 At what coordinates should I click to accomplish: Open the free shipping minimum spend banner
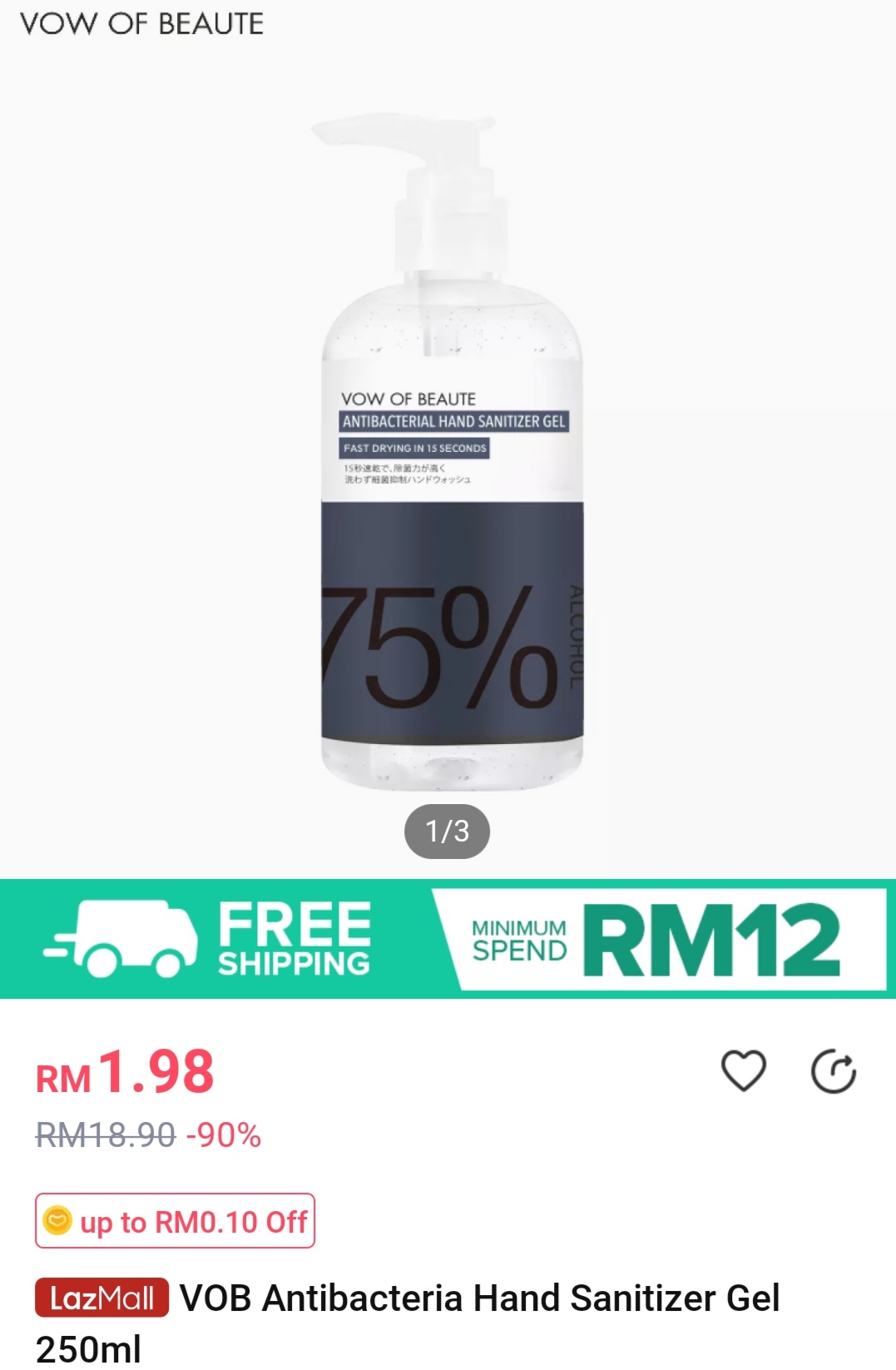coord(448,939)
